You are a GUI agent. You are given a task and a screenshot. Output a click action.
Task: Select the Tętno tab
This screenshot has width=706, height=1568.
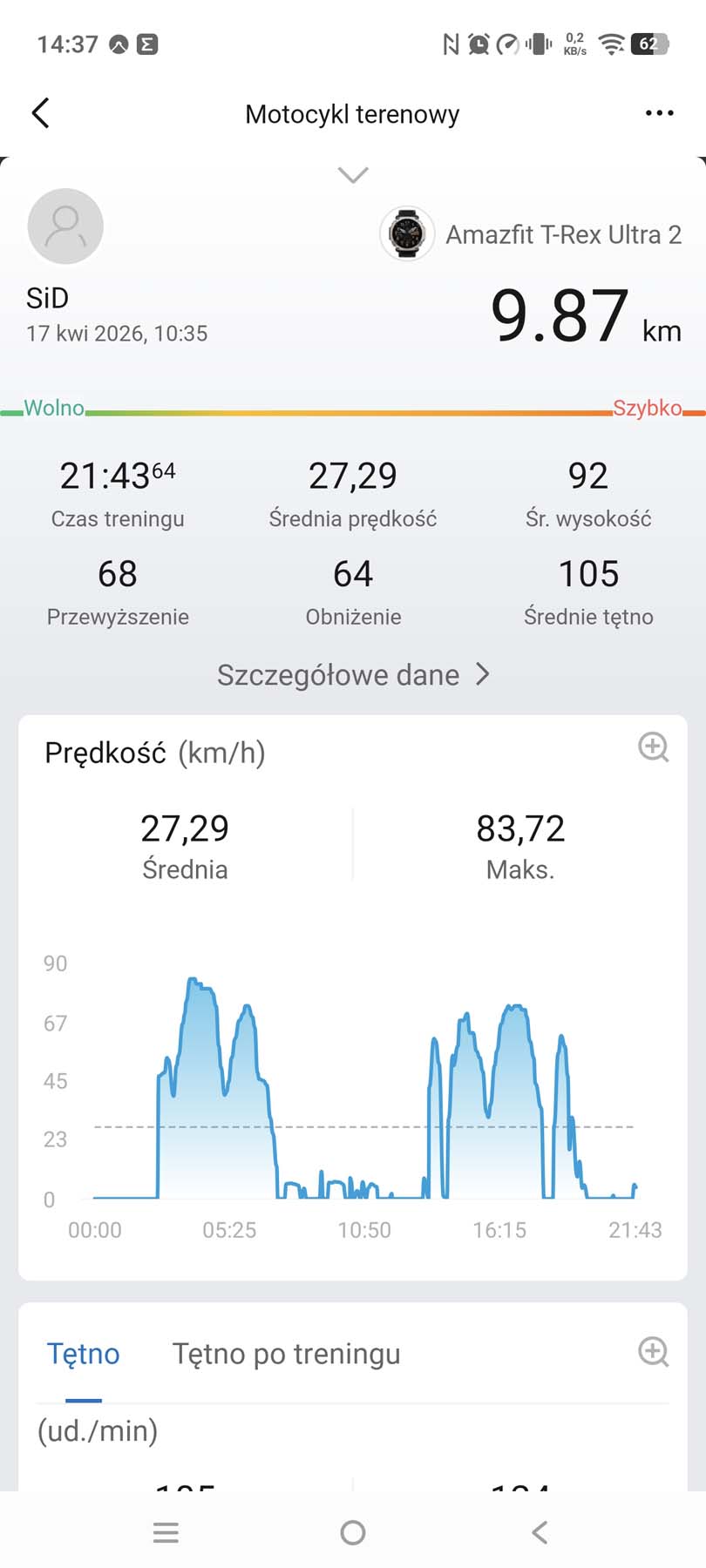[83, 1354]
